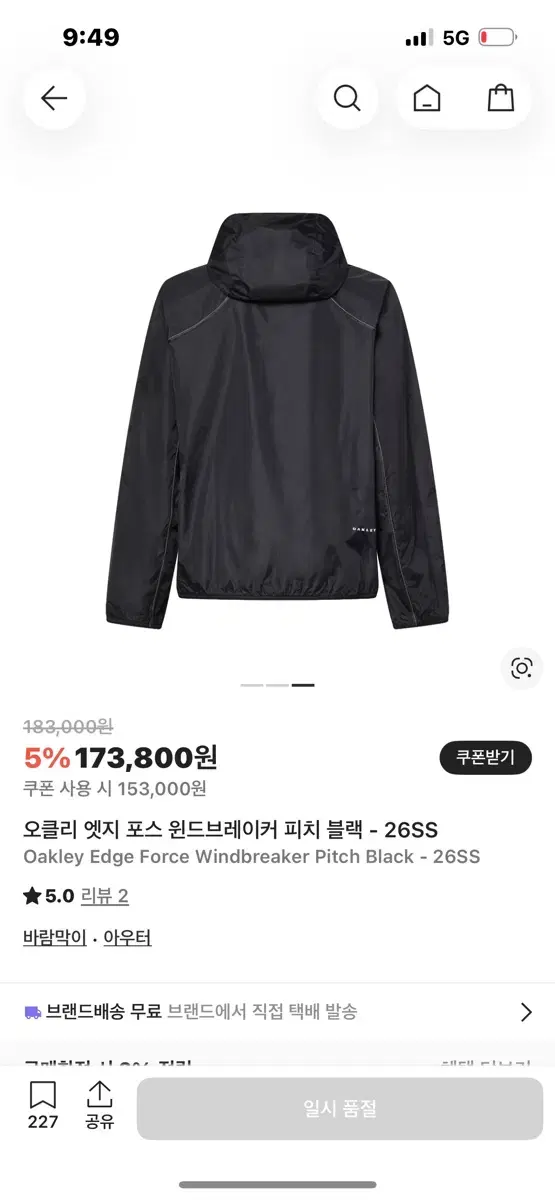Open the 아우터 category link
Viewport: 555px width, 1200px height.
click(127, 938)
